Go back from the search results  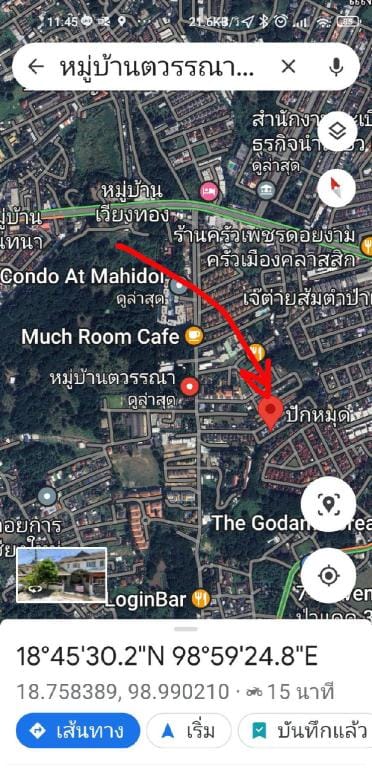click(x=36, y=67)
